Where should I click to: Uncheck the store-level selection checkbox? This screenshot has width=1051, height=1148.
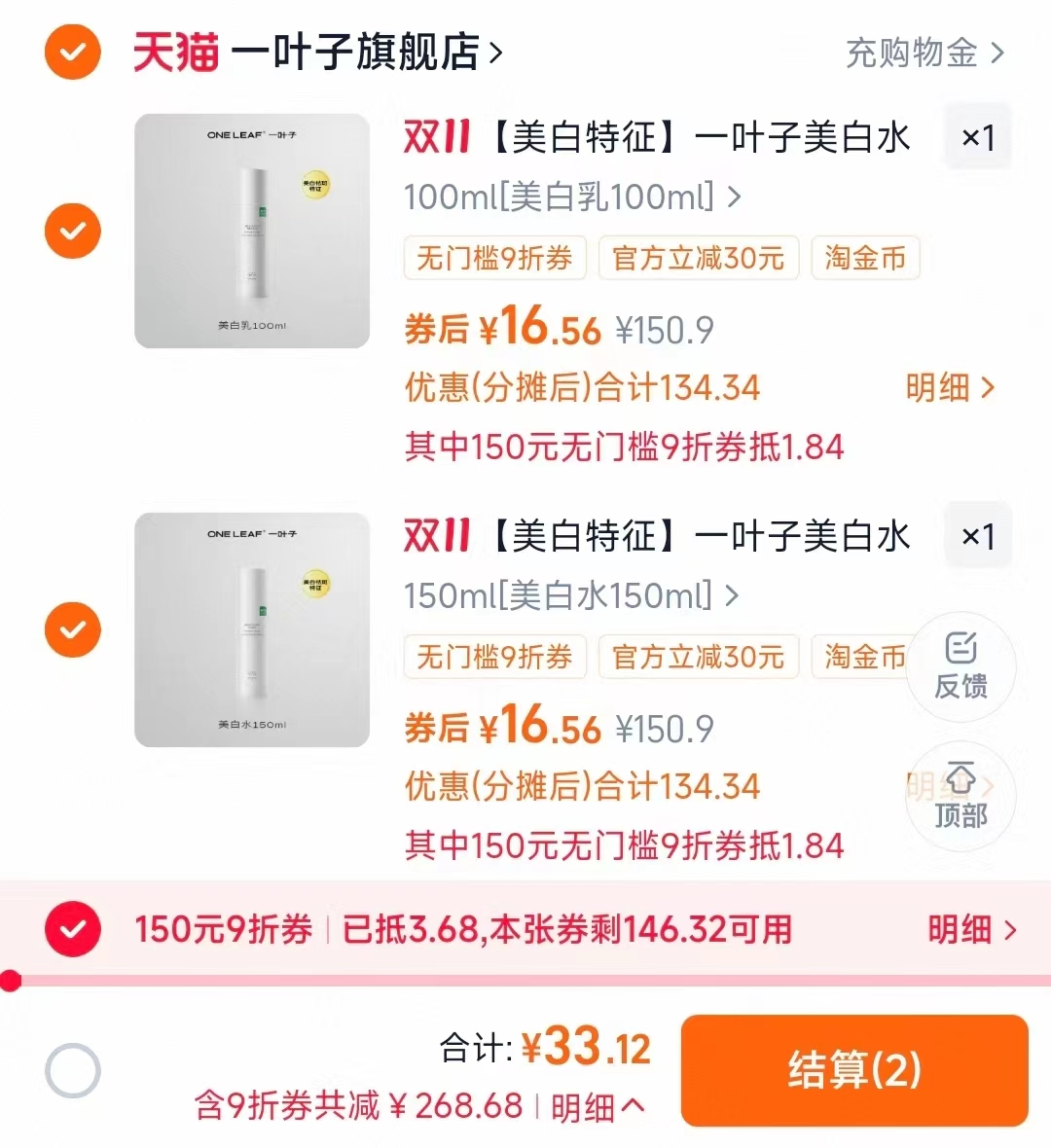coord(73,51)
